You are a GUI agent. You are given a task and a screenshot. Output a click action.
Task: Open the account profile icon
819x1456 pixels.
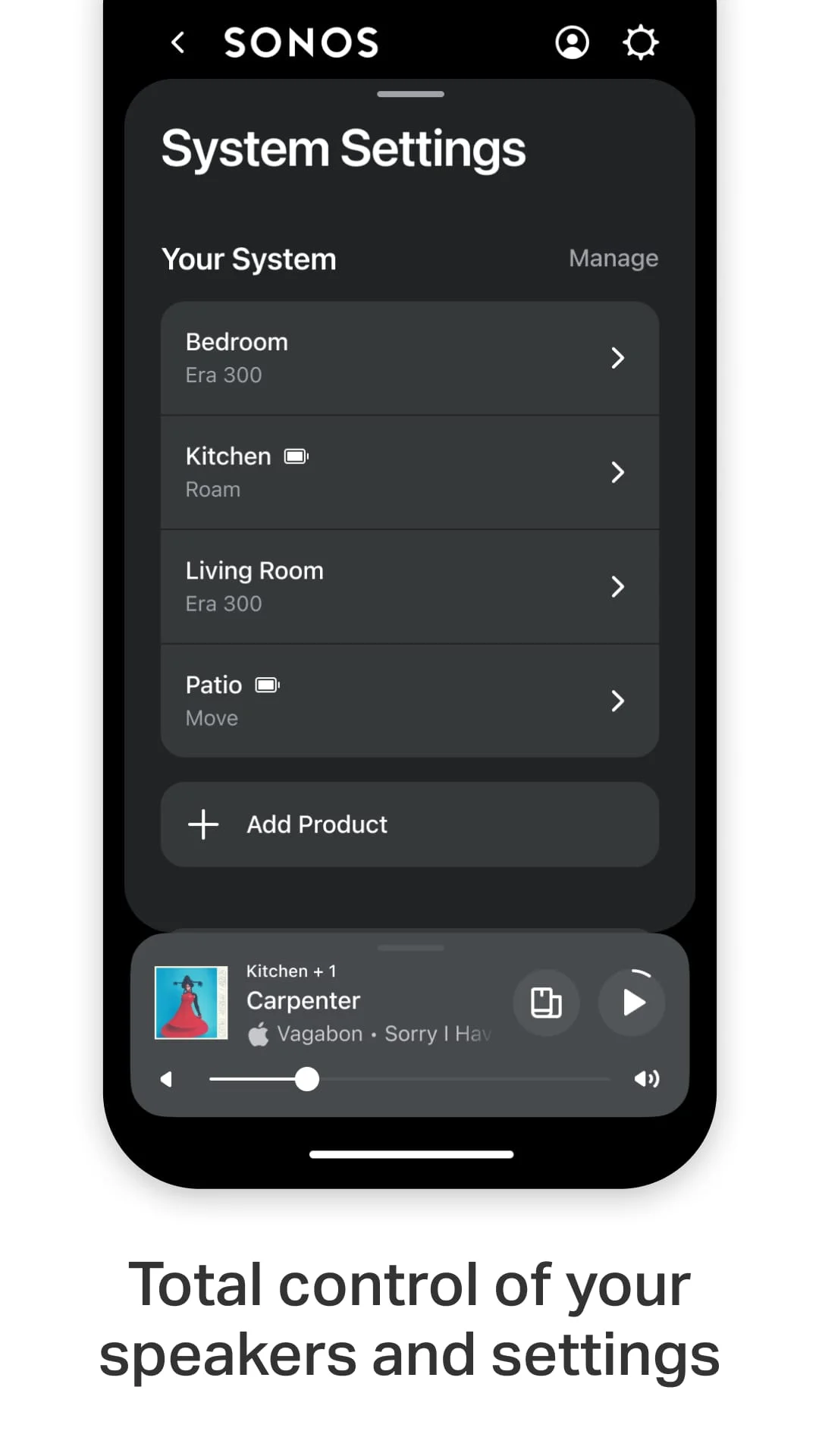[573, 43]
